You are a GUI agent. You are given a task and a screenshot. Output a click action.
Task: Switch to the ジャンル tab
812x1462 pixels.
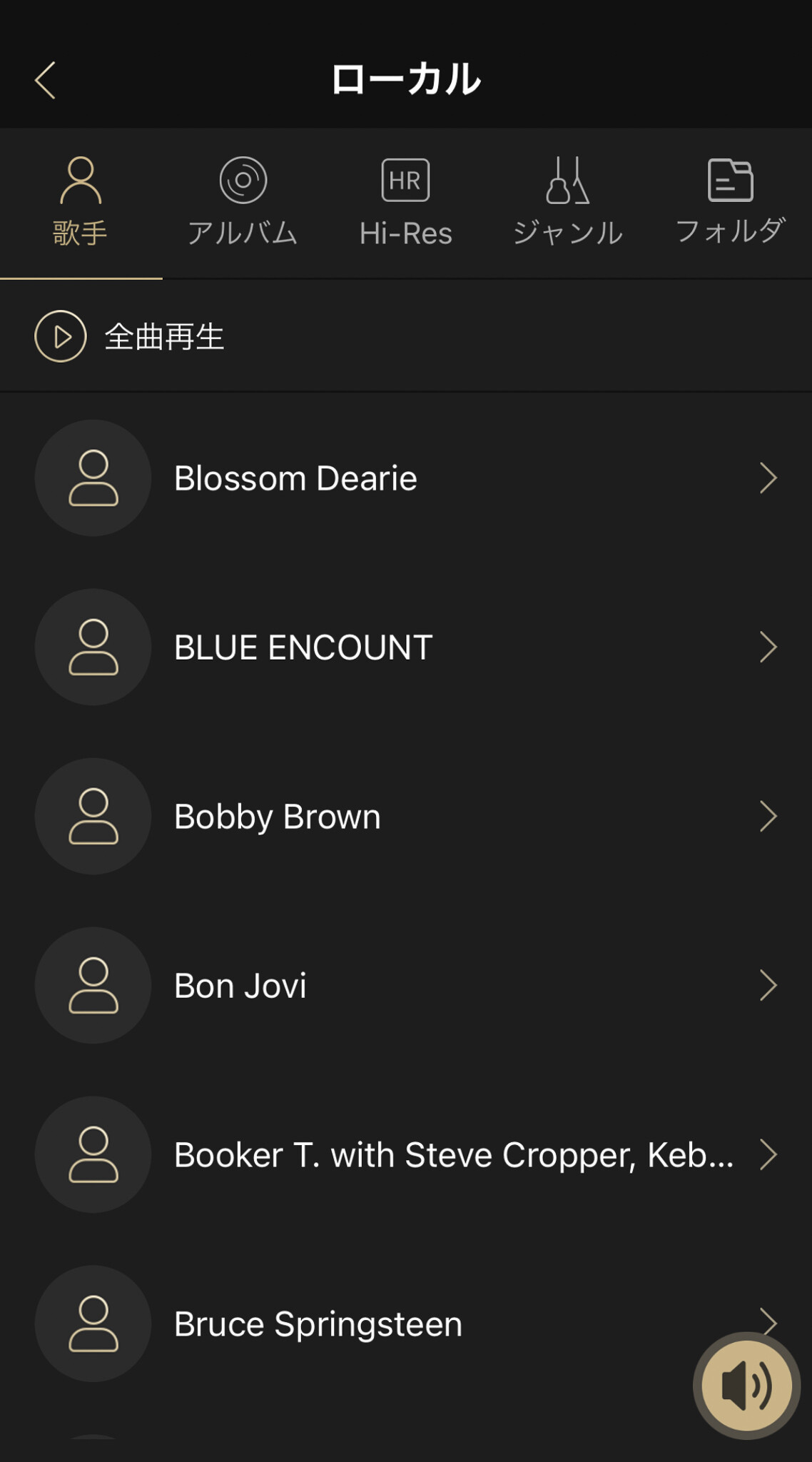(568, 203)
